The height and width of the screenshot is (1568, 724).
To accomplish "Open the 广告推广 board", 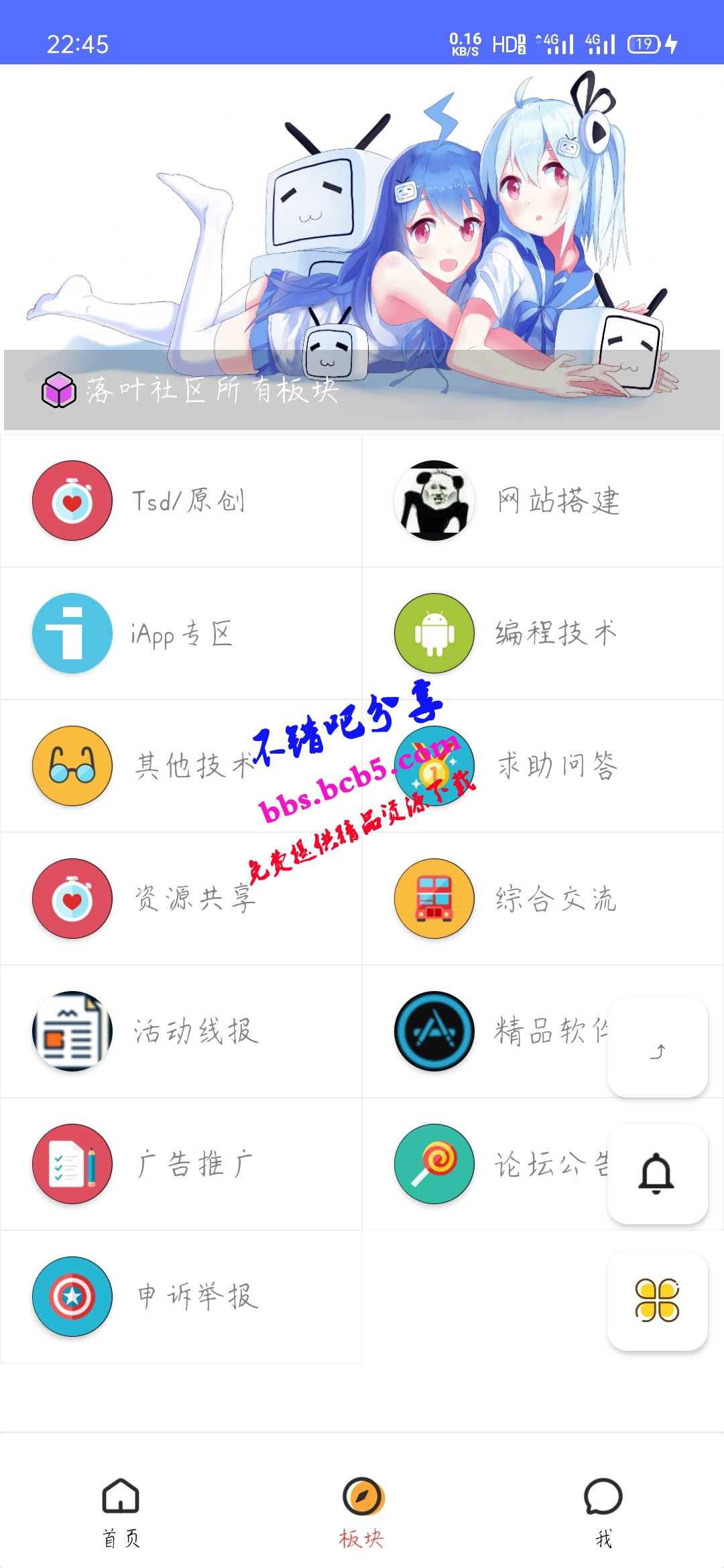I will (x=181, y=1164).
